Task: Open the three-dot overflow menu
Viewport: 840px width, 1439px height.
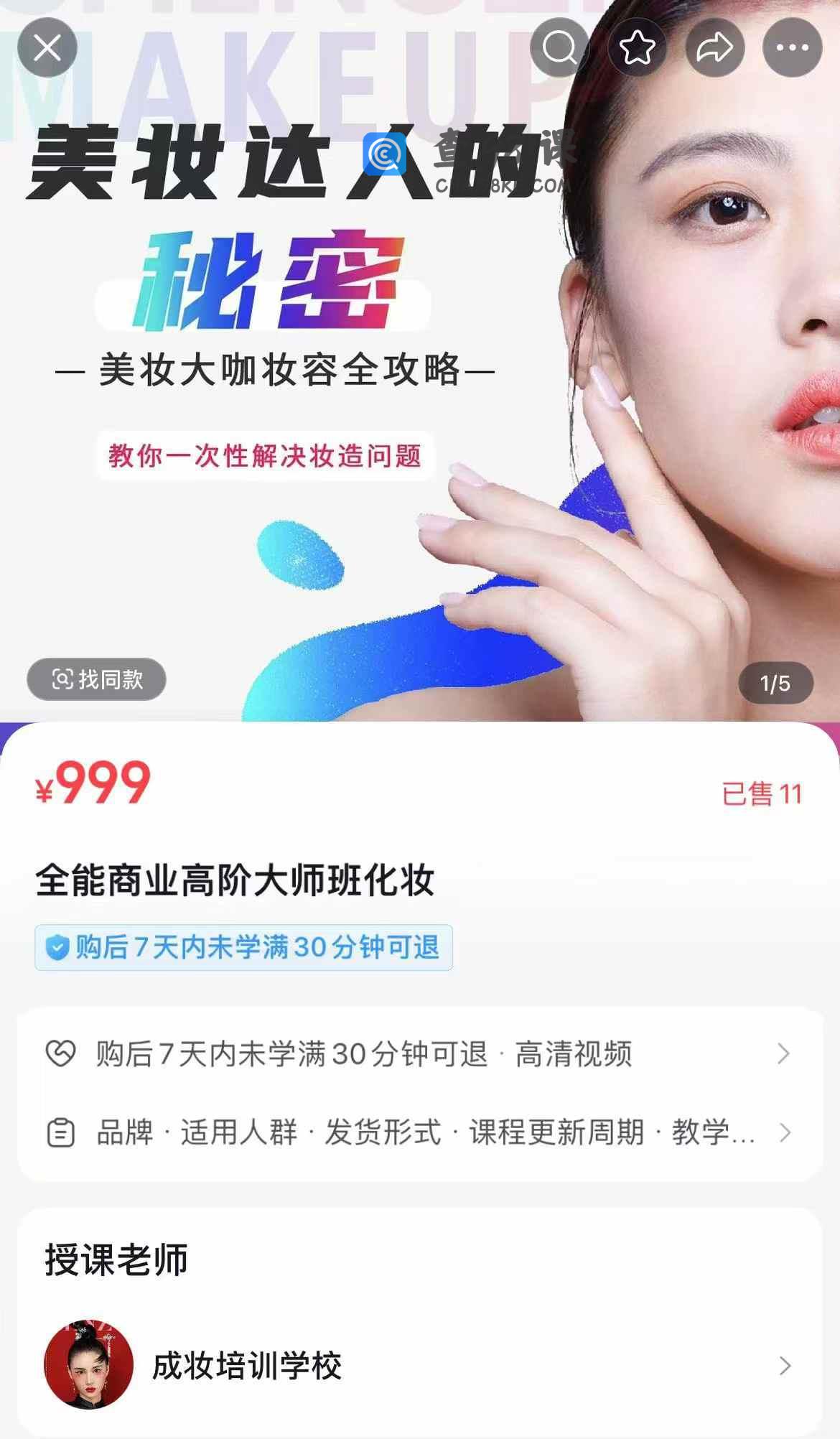Action: [792, 47]
